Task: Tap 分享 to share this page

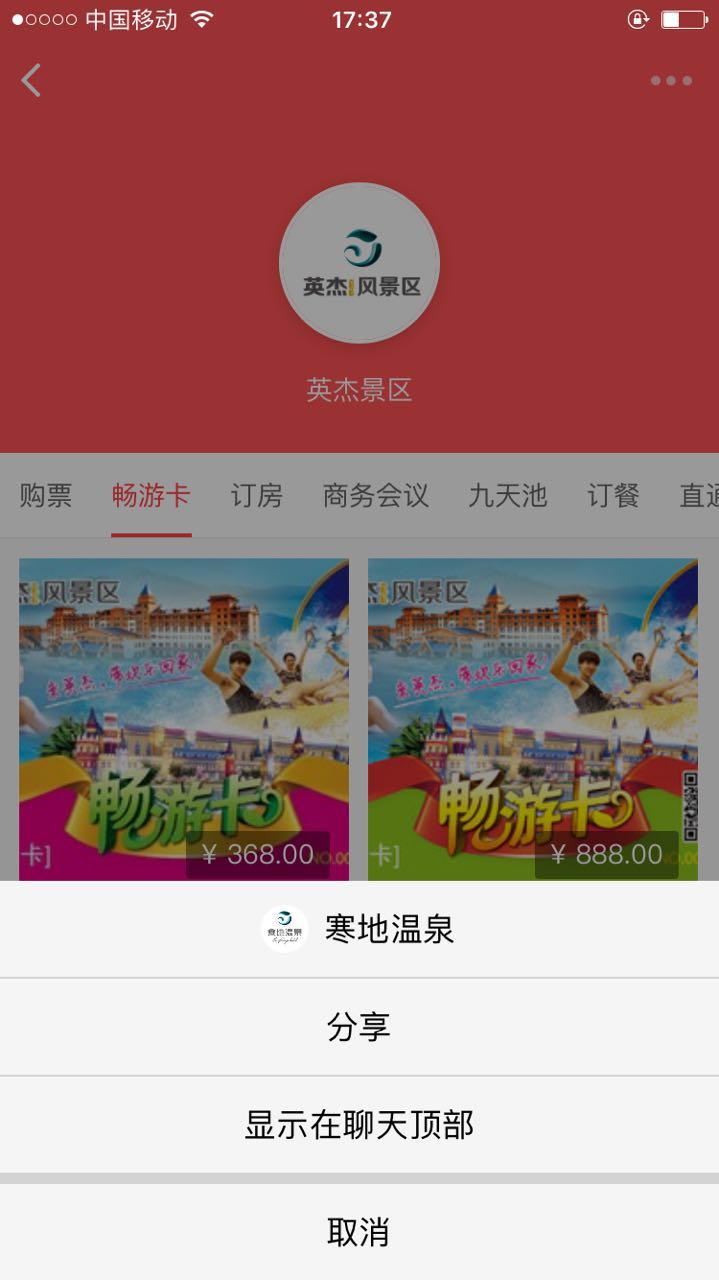Action: 359,1027
